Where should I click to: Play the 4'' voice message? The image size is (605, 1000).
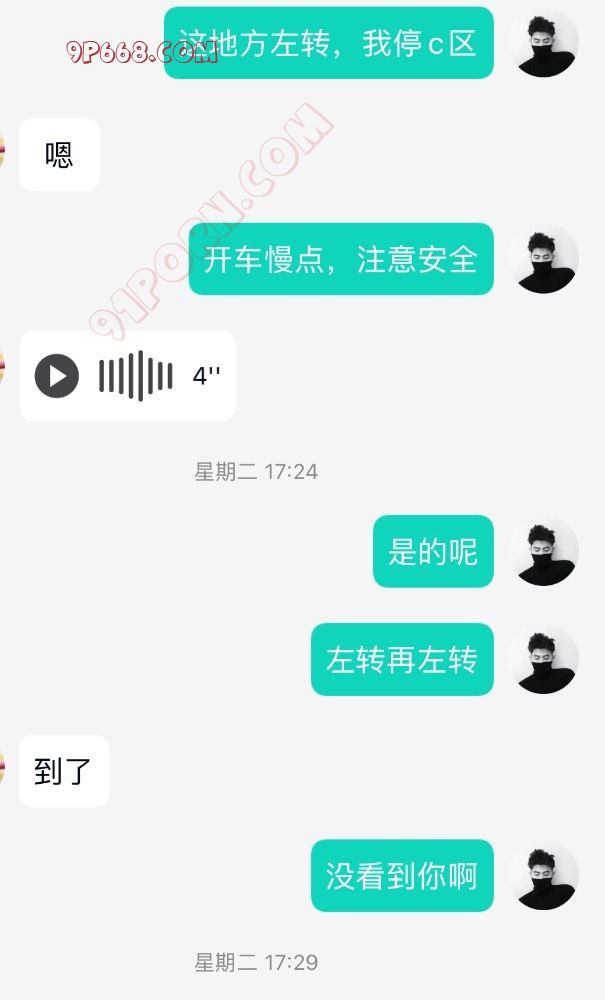[x=57, y=376]
